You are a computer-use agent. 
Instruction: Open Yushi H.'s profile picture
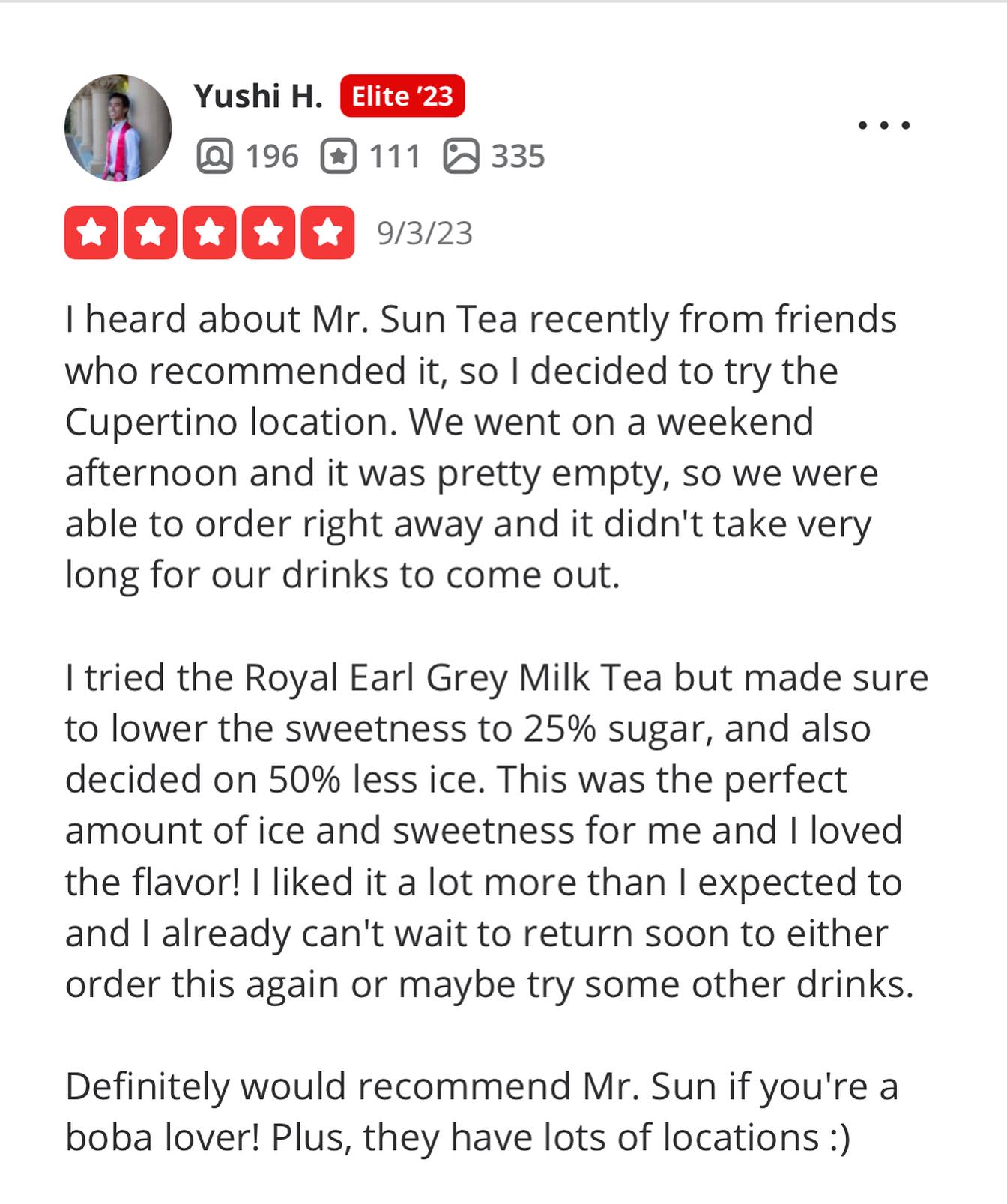coord(118,128)
